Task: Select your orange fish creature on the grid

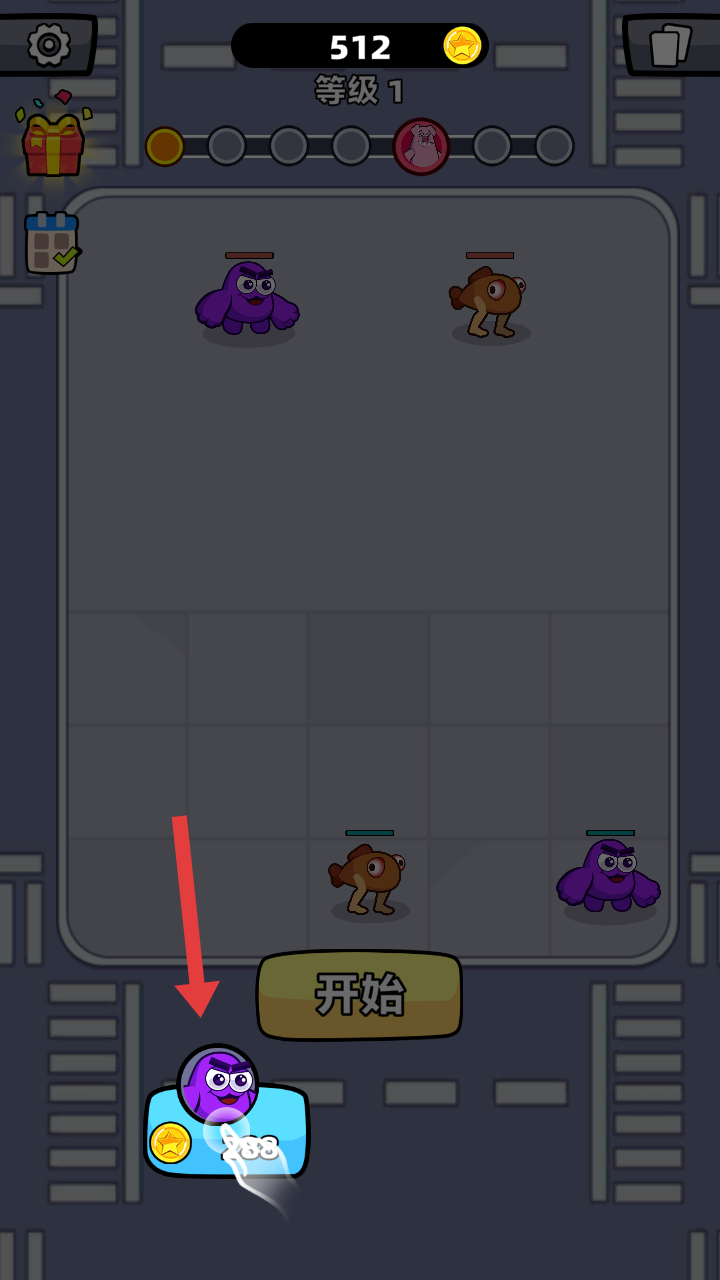Action: tap(369, 878)
